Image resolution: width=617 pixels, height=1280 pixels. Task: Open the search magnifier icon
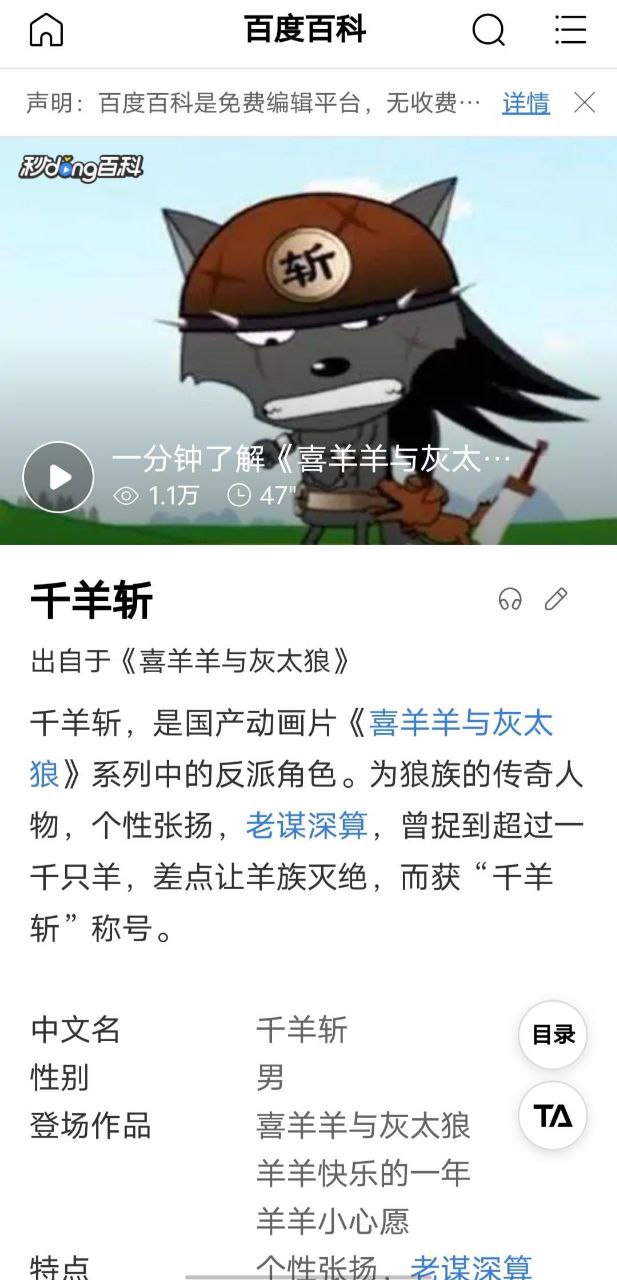tap(488, 30)
